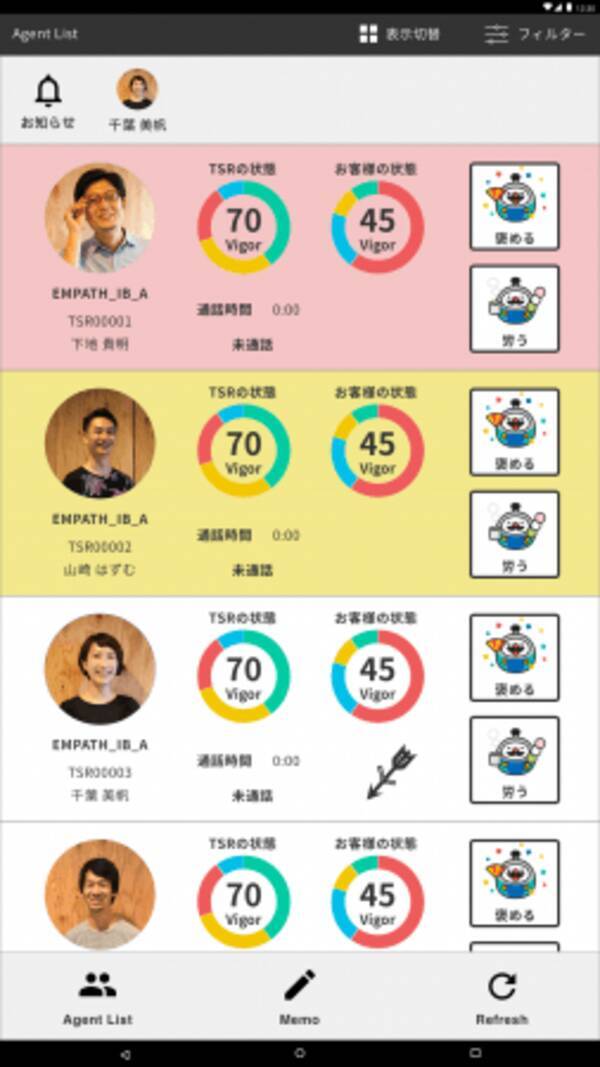Praise agent TSR00002 with 褒める
This screenshot has width=600, height=1067.
point(514,432)
